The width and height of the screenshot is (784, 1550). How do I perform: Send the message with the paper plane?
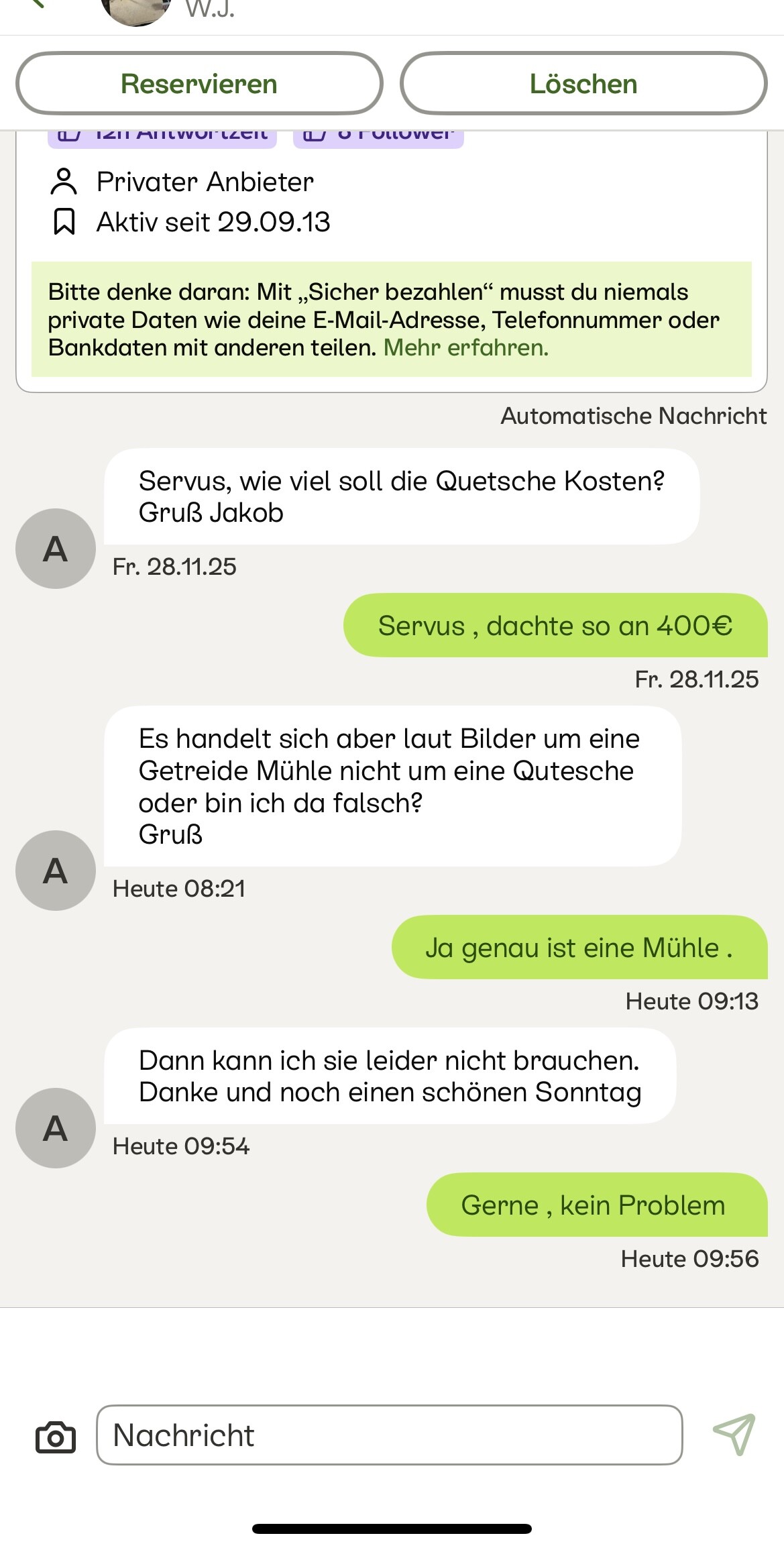click(734, 1435)
